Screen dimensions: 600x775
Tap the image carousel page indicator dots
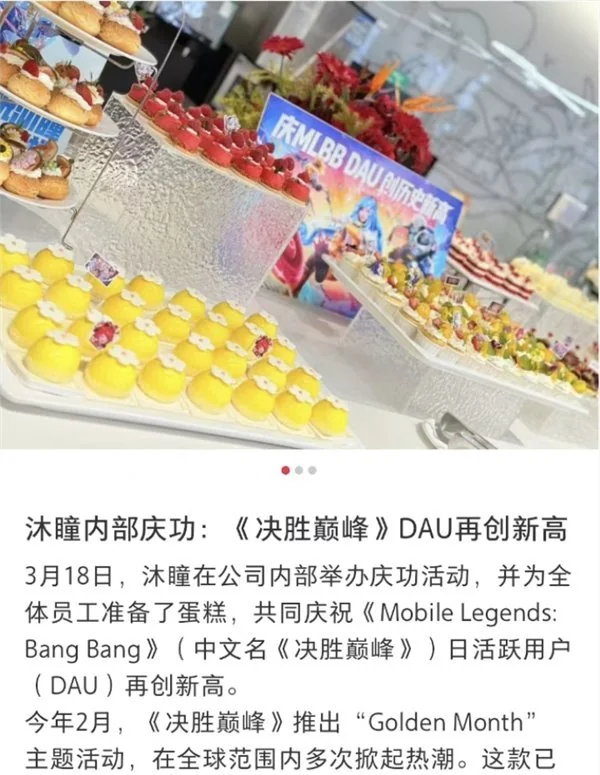pos(299,470)
